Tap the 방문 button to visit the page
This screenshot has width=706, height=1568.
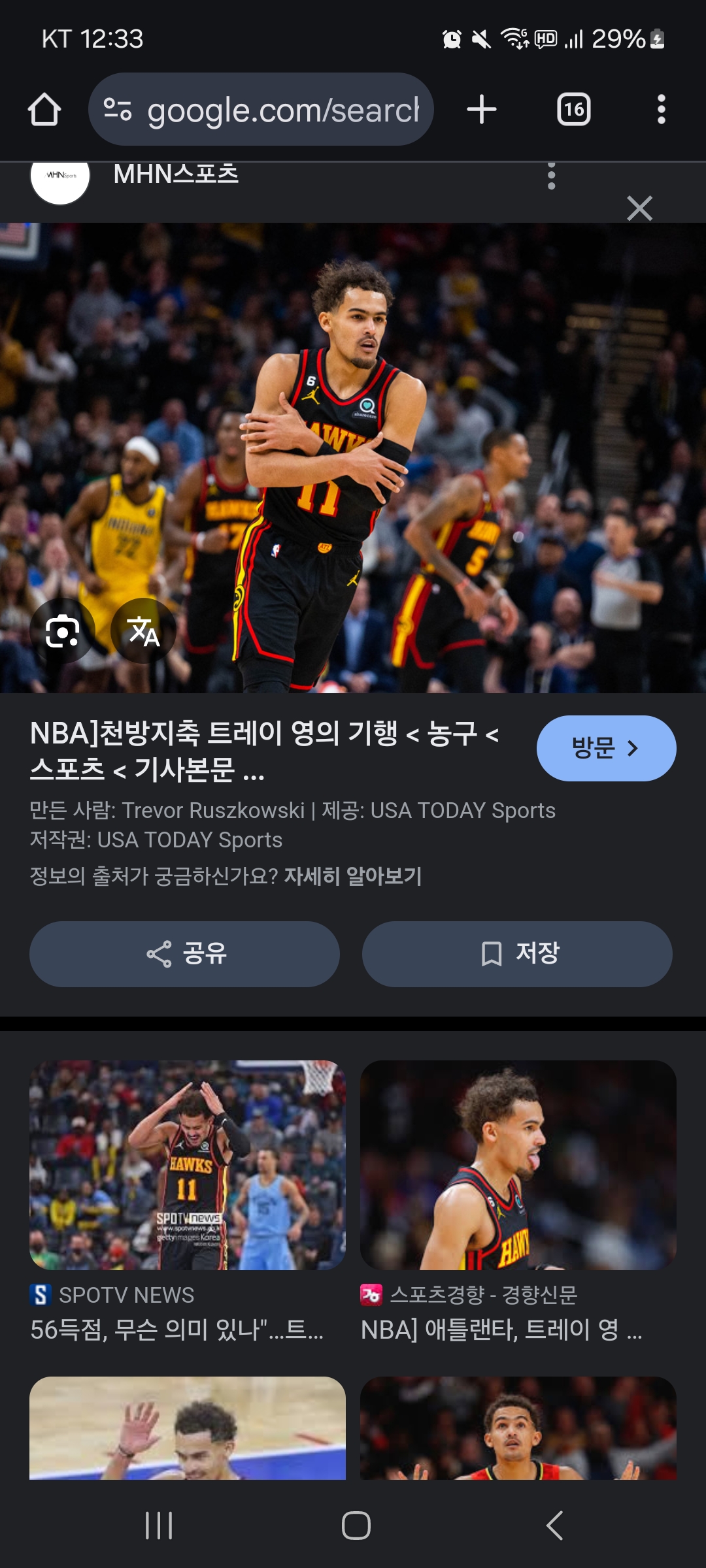coord(606,748)
